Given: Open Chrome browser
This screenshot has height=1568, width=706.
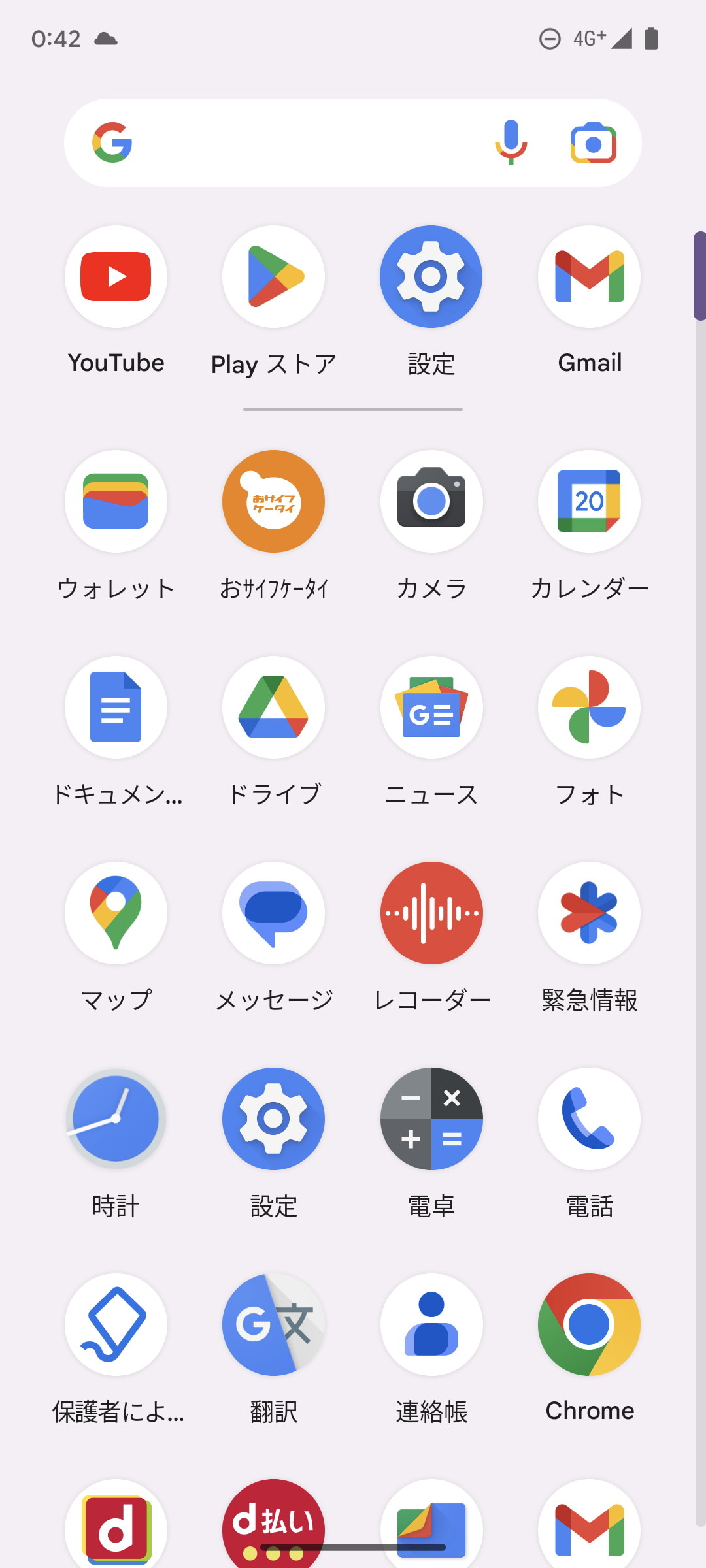Looking at the screenshot, I should click(x=588, y=1324).
